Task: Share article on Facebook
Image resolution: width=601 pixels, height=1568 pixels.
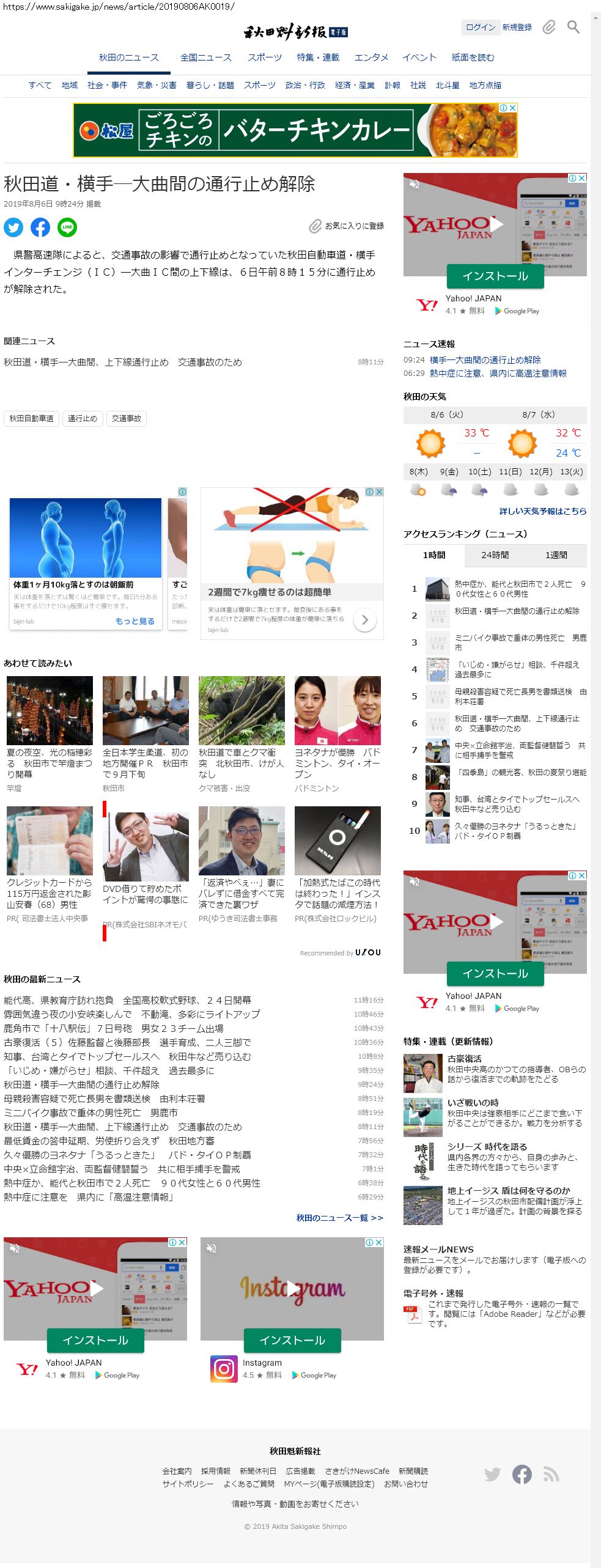Action: [40, 227]
